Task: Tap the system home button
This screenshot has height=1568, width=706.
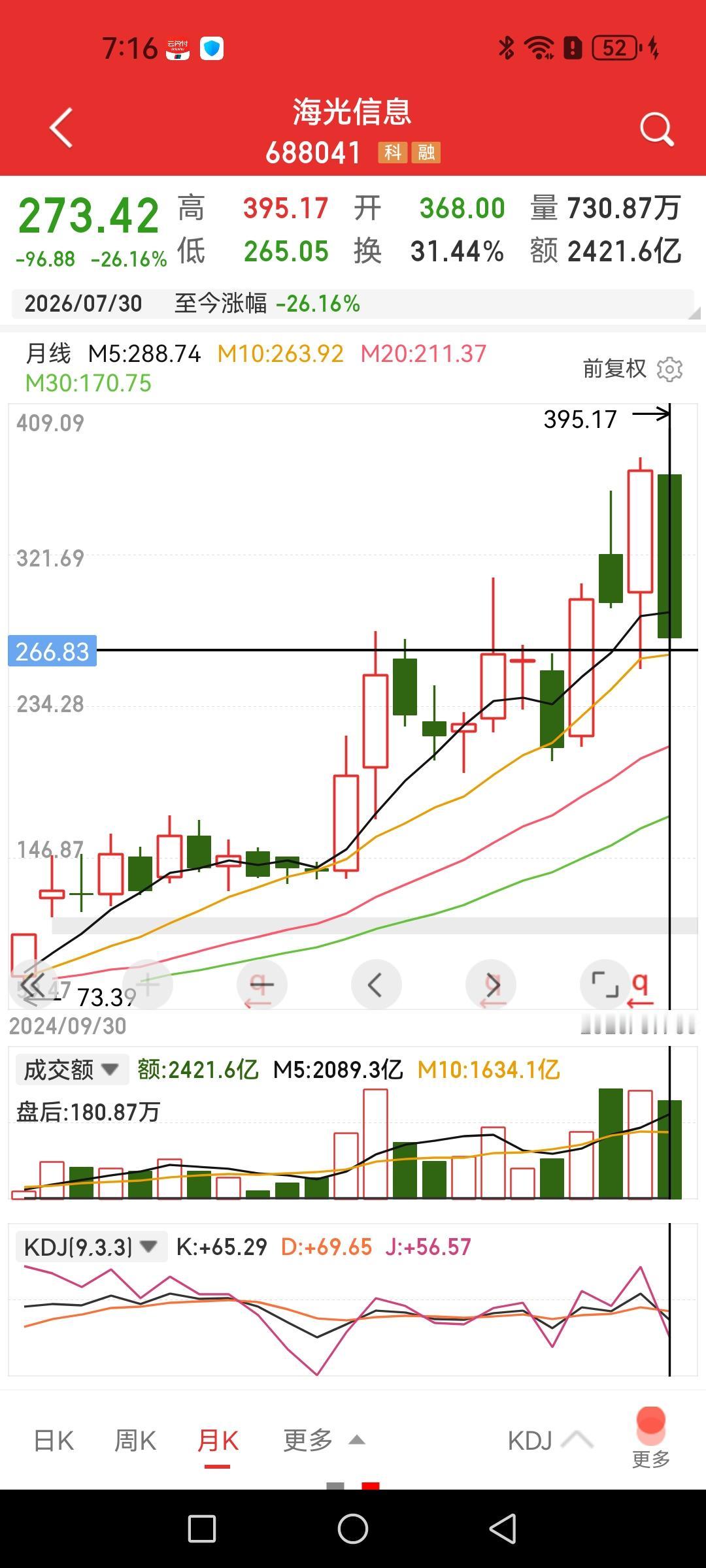Action: [x=353, y=1529]
